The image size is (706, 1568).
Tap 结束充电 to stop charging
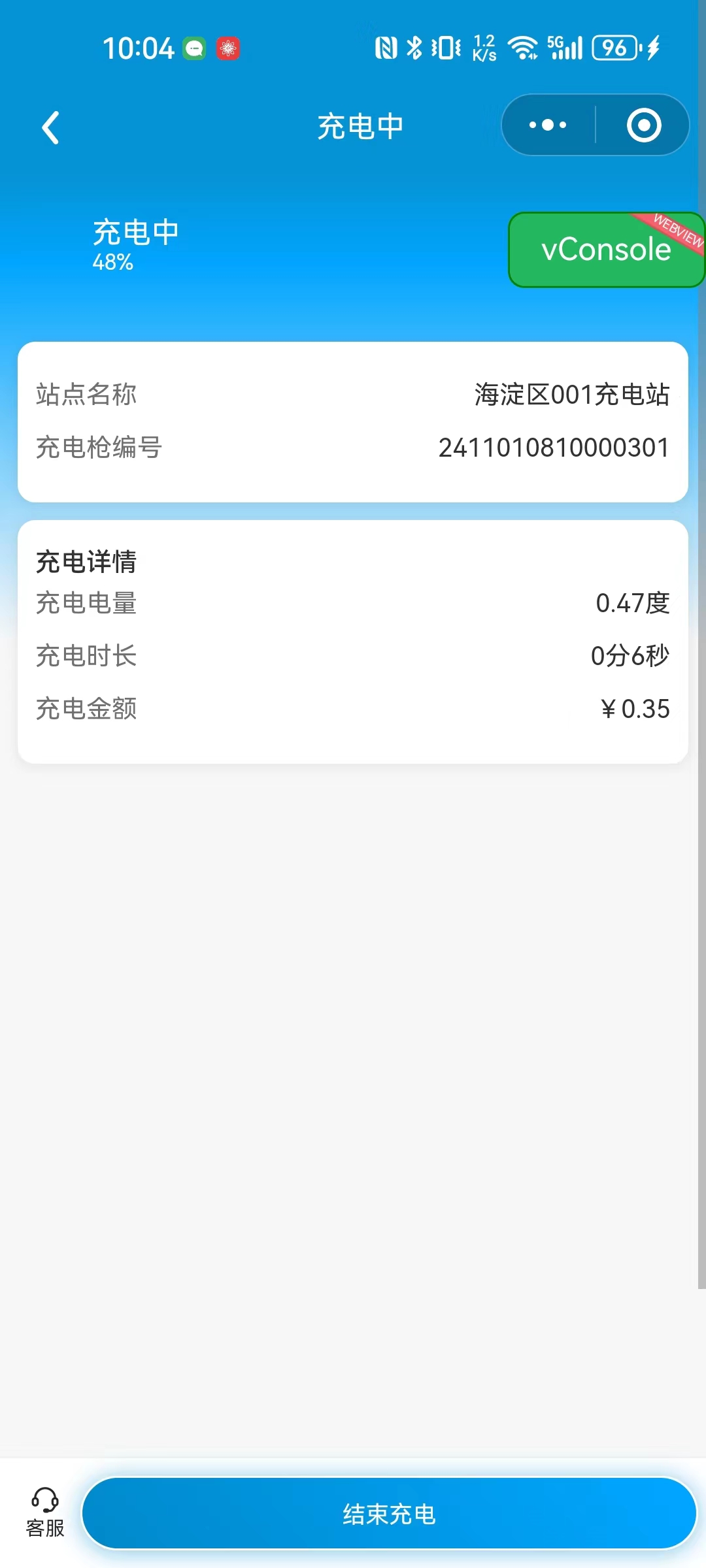tap(389, 1513)
